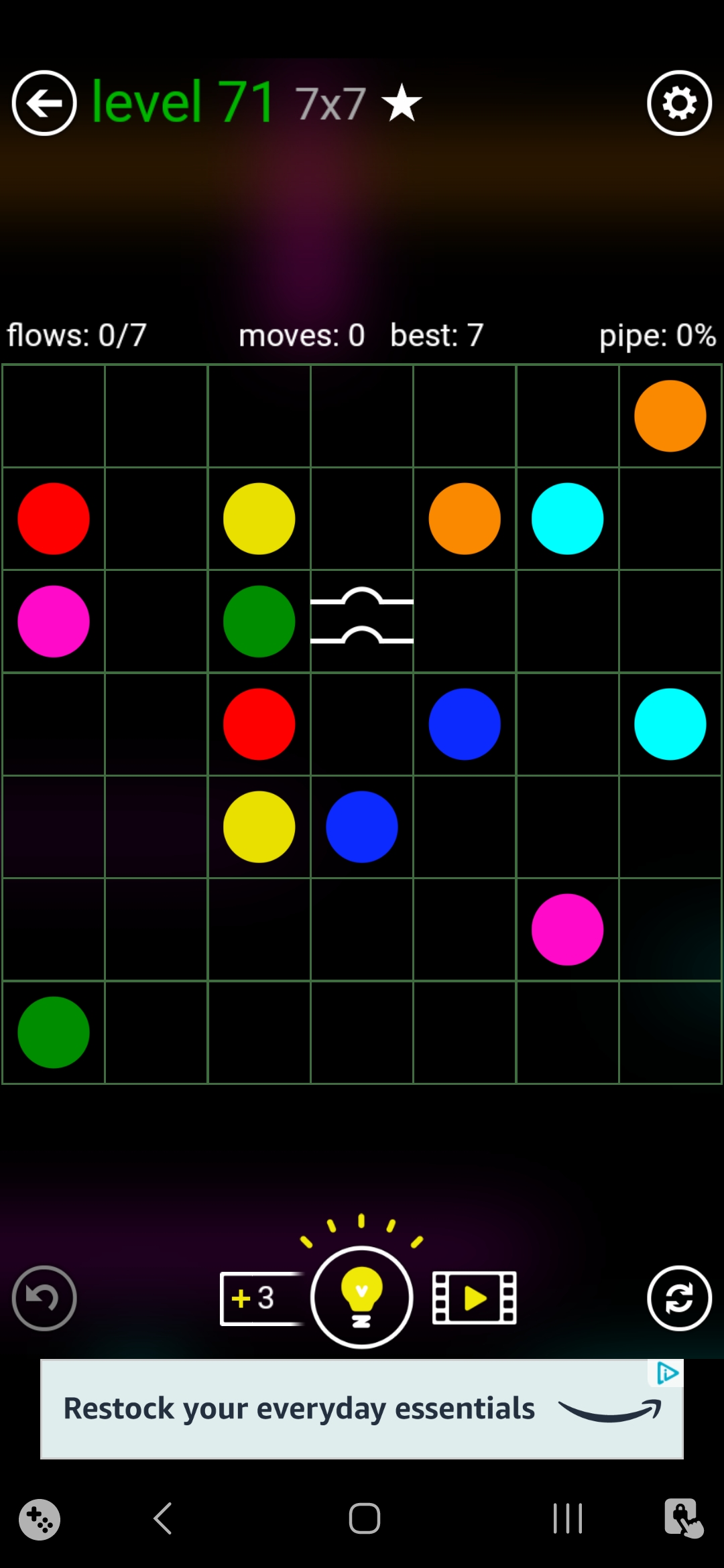The width and height of the screenshot is (724, 1568).
Task: Tap the ad choices icon on the banner
Action: point(667,1373)
